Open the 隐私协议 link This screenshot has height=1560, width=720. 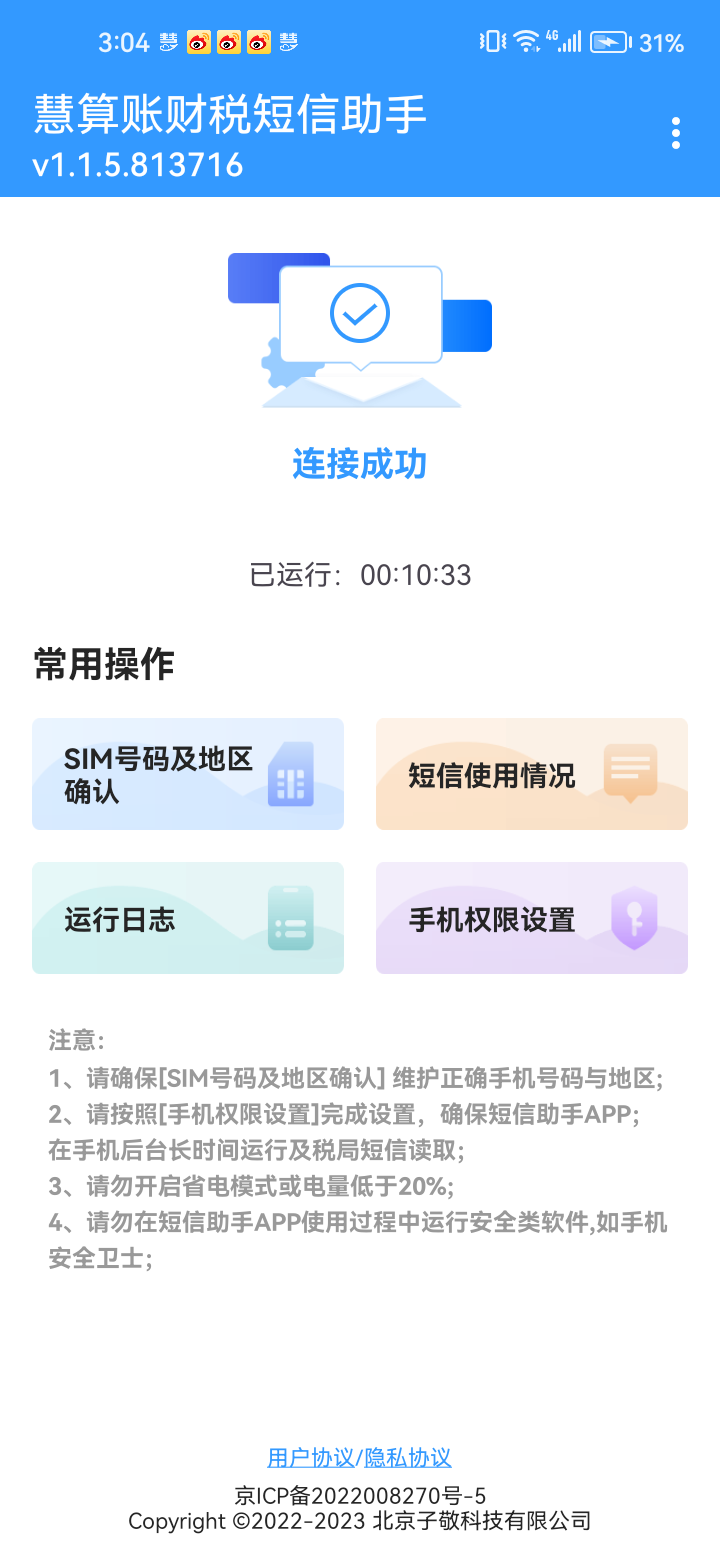coord(408,1457)
